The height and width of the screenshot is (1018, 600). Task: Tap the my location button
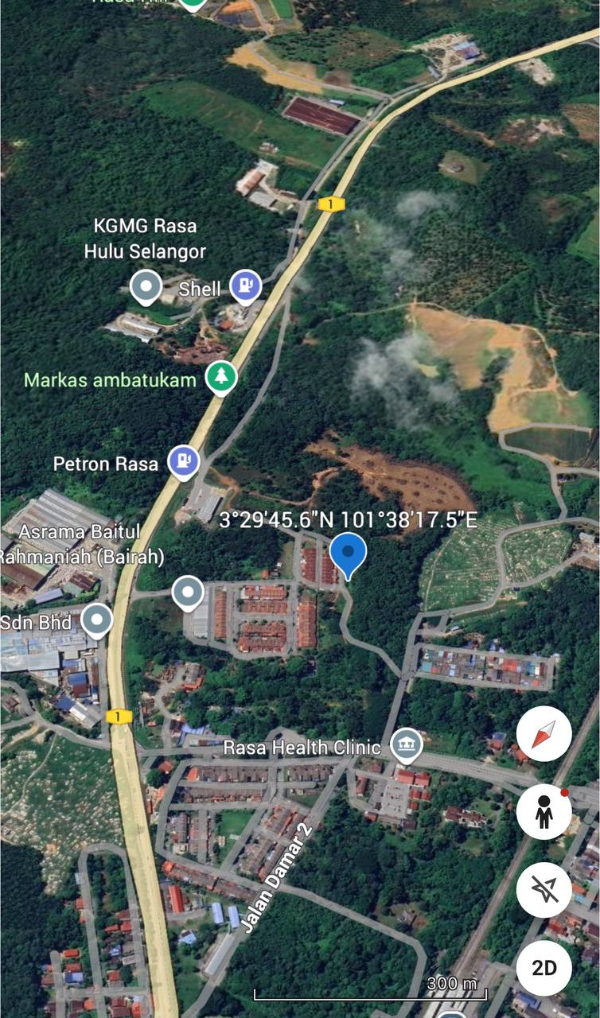[x=543, y=889]
